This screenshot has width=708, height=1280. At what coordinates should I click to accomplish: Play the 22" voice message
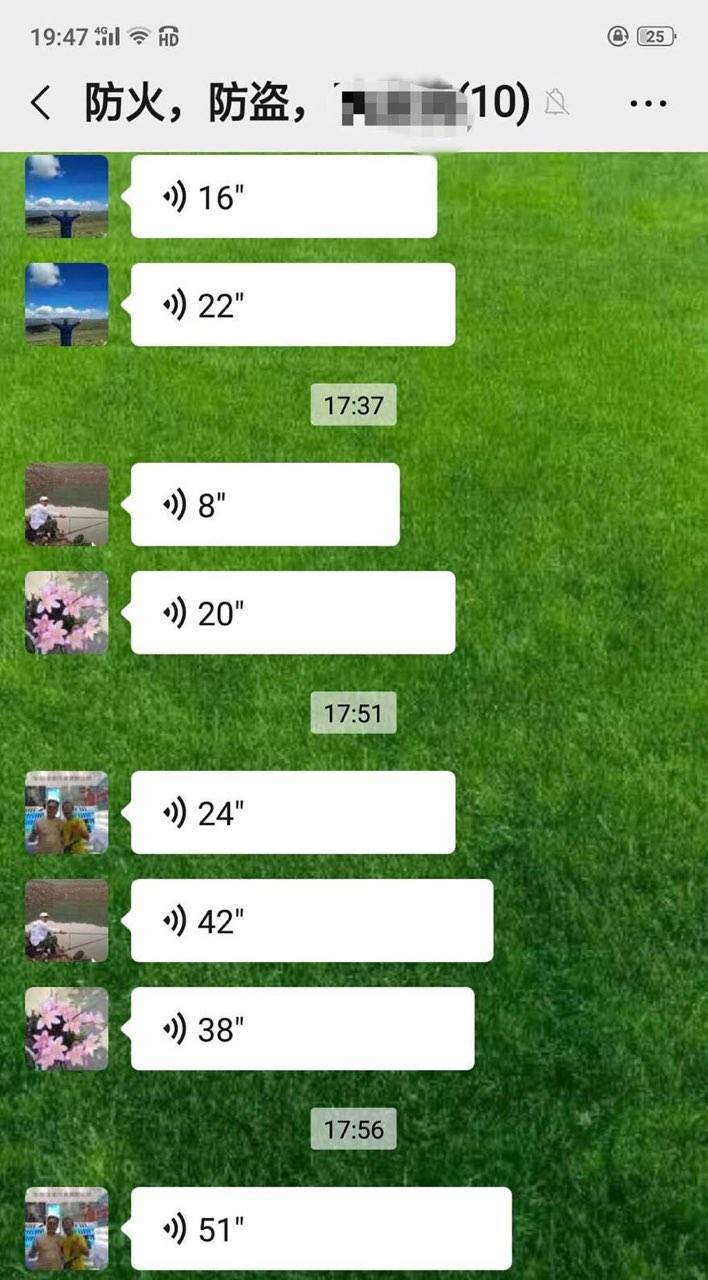pyautogui.click(x=293, y=305)
